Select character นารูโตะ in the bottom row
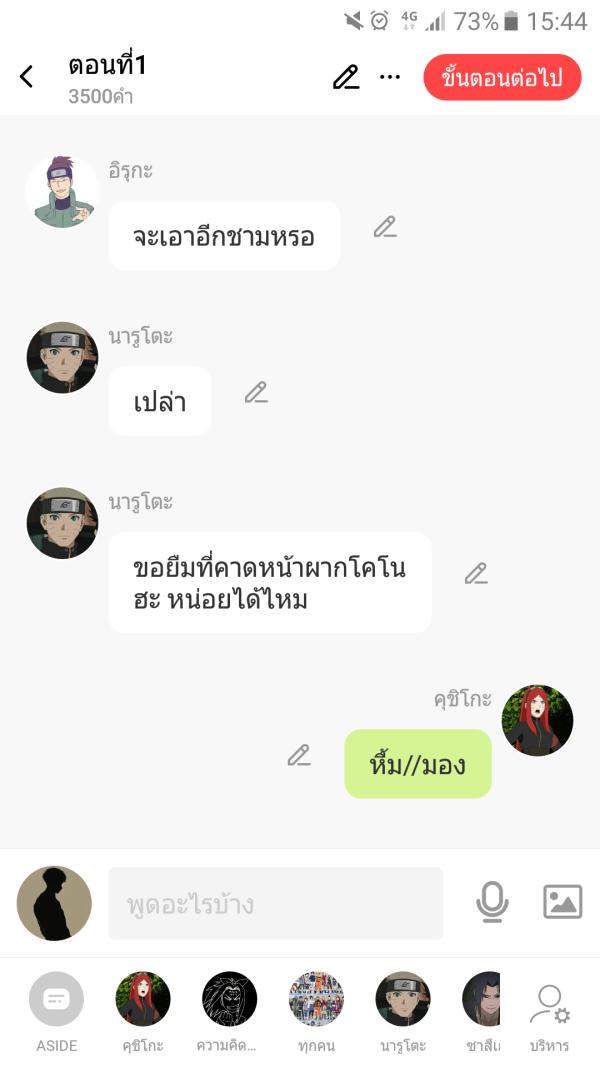Viewport: 600px width, 1067px height. click(x=402, y=999)
